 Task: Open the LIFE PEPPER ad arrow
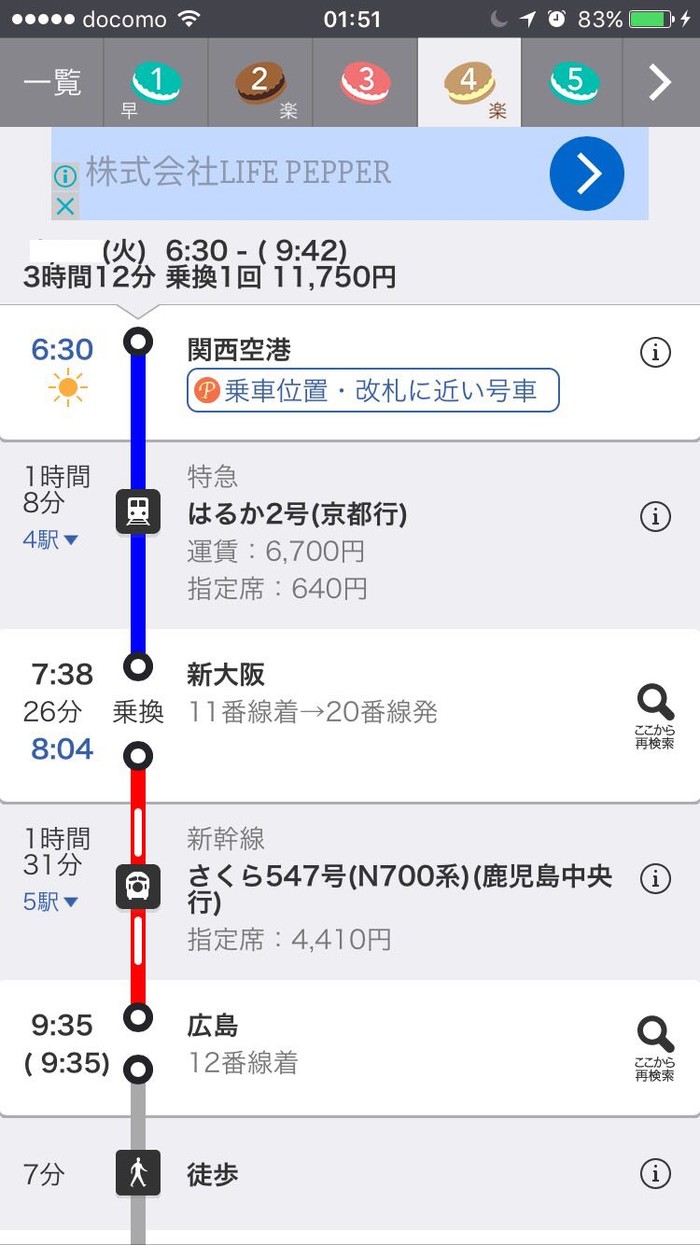click(586, 173)
